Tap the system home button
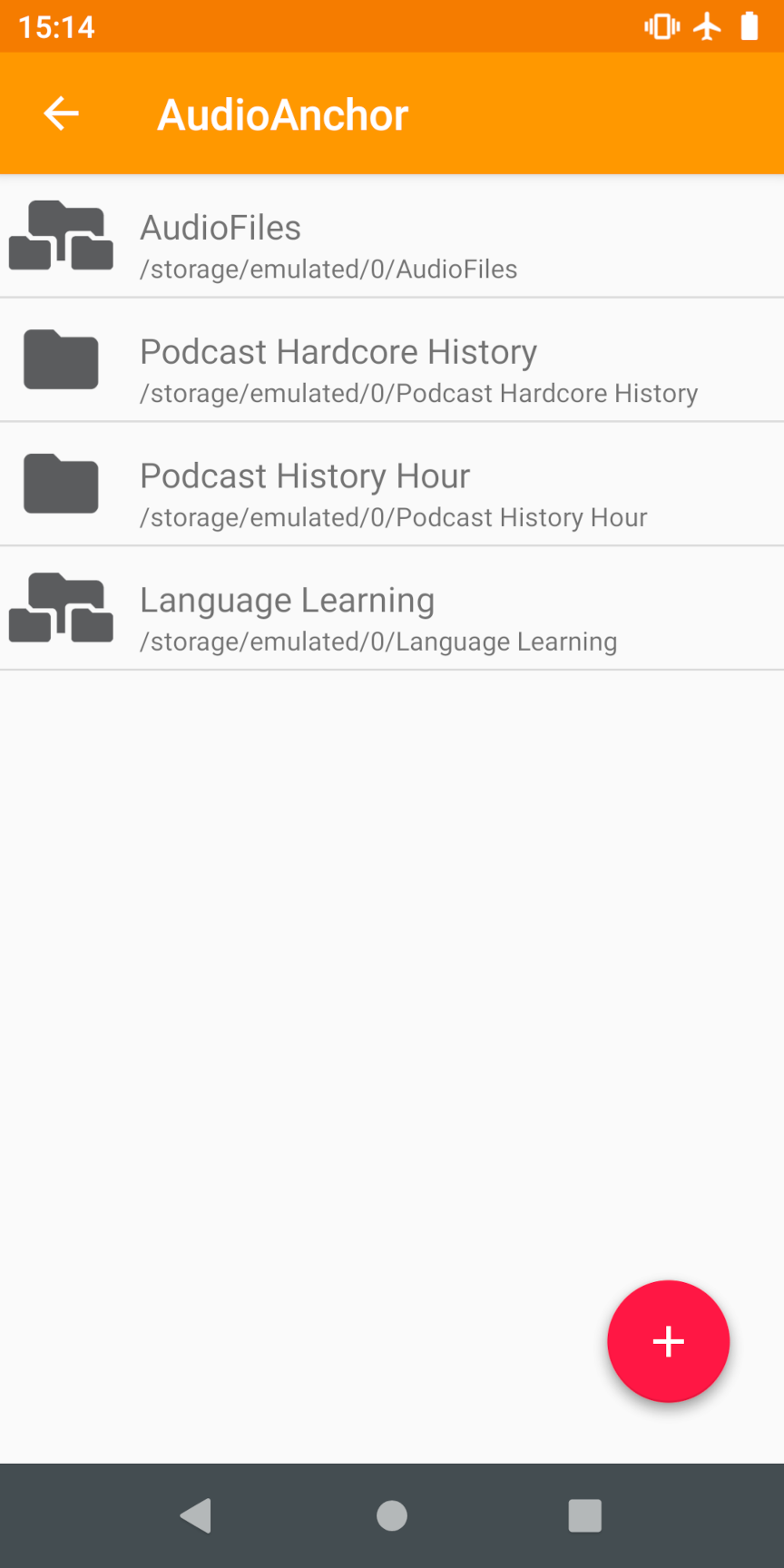 click(x=392, y=1515)
